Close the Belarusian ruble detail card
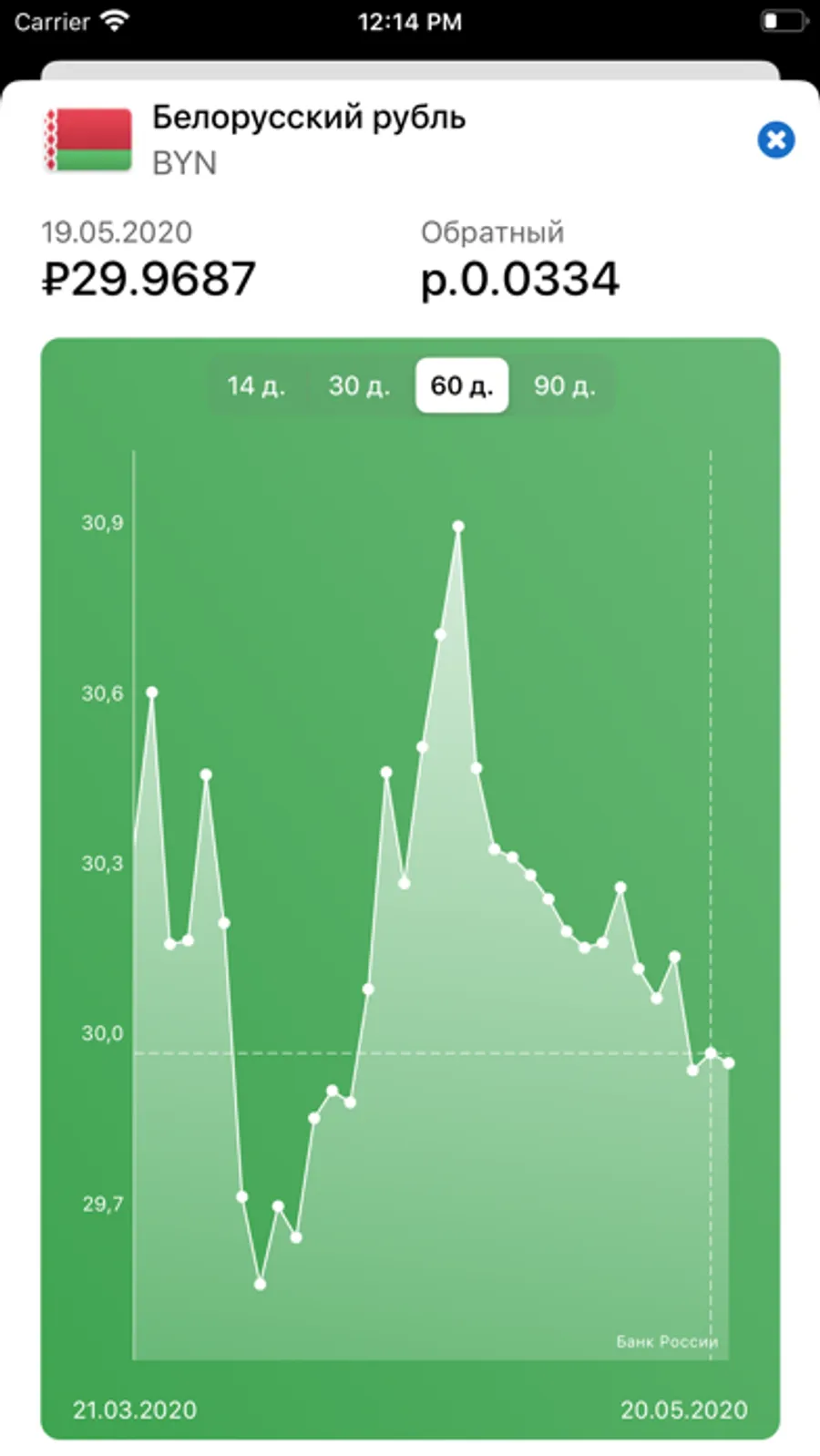 coord(775,140)
